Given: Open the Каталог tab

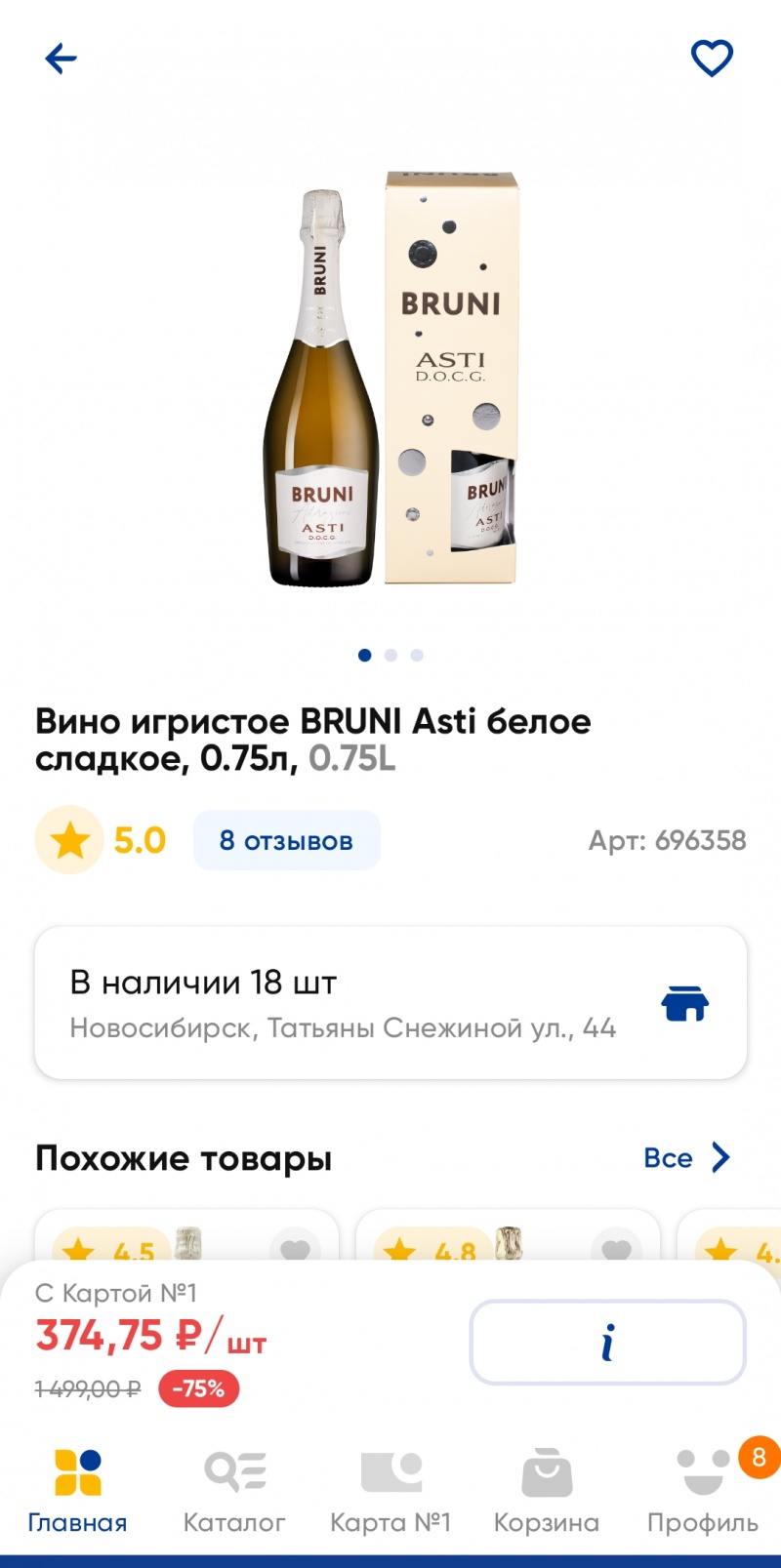Looking at the screenshot, I should (x=234, y=1490).
